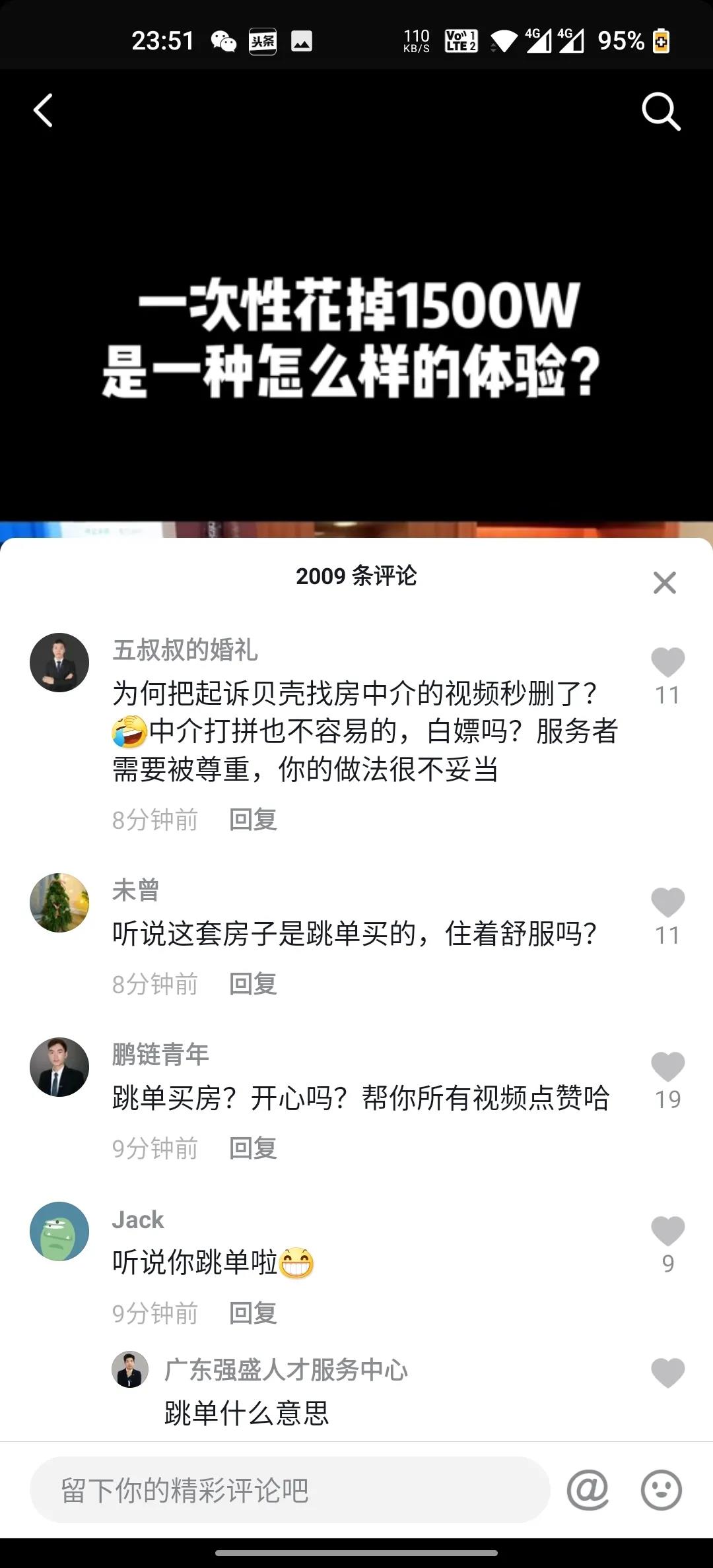Image resolution: width=713 pixels, height=1568 pixels.
Task: Open search from the top-right magnifier
Action: click(x=661, y=112)
